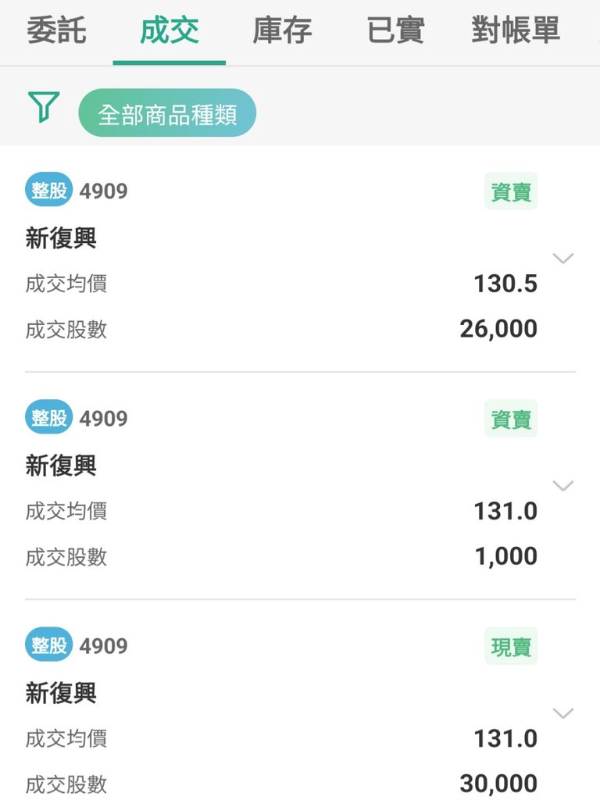Expand the 新復興 trade of 30,000 shares
Viewport: 600px width, 800px height.
click(563, 713)
